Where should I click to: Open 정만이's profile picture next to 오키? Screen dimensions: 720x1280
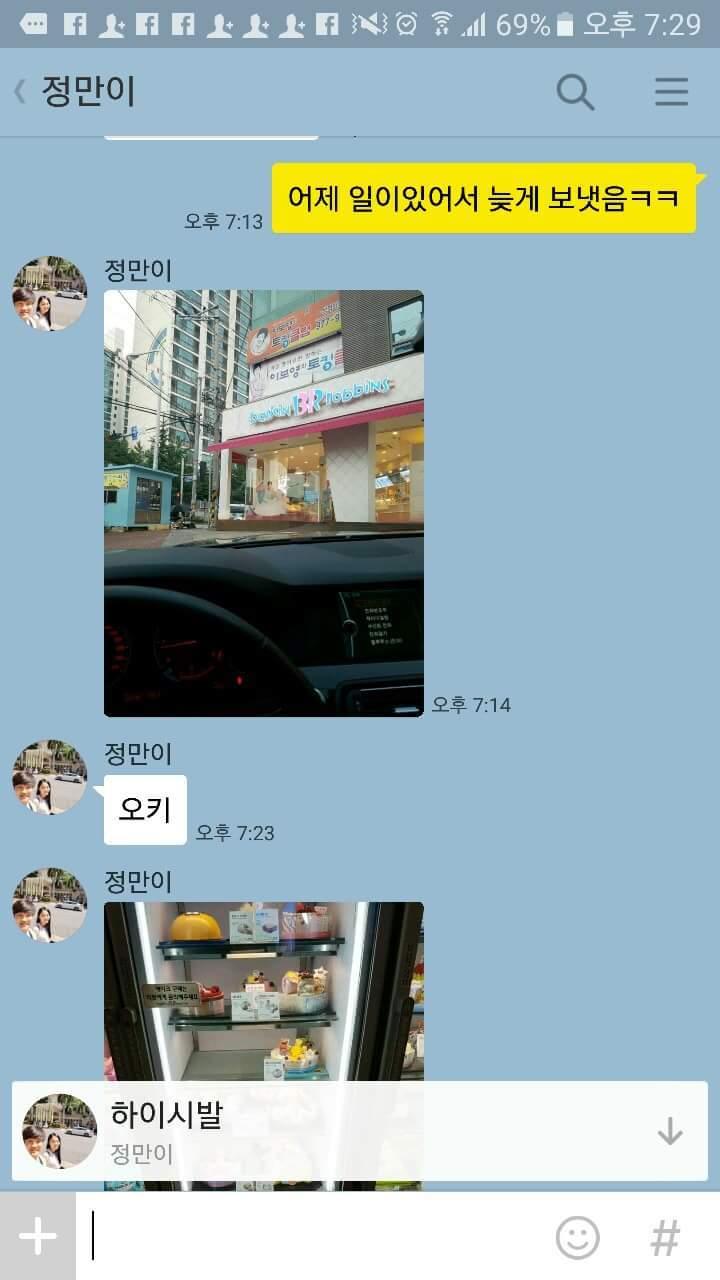48,778
